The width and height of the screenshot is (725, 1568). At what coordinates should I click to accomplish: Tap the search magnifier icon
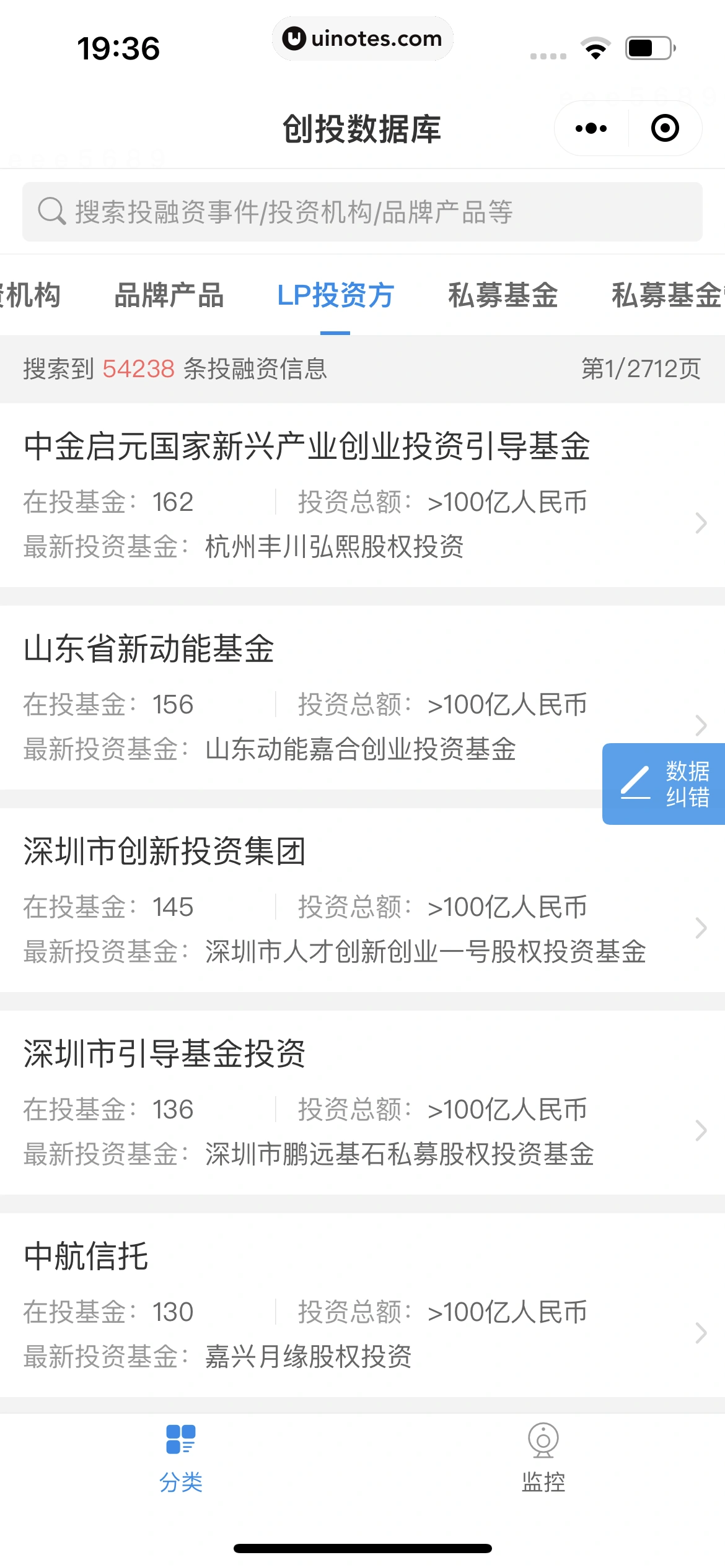click(52, 211)
